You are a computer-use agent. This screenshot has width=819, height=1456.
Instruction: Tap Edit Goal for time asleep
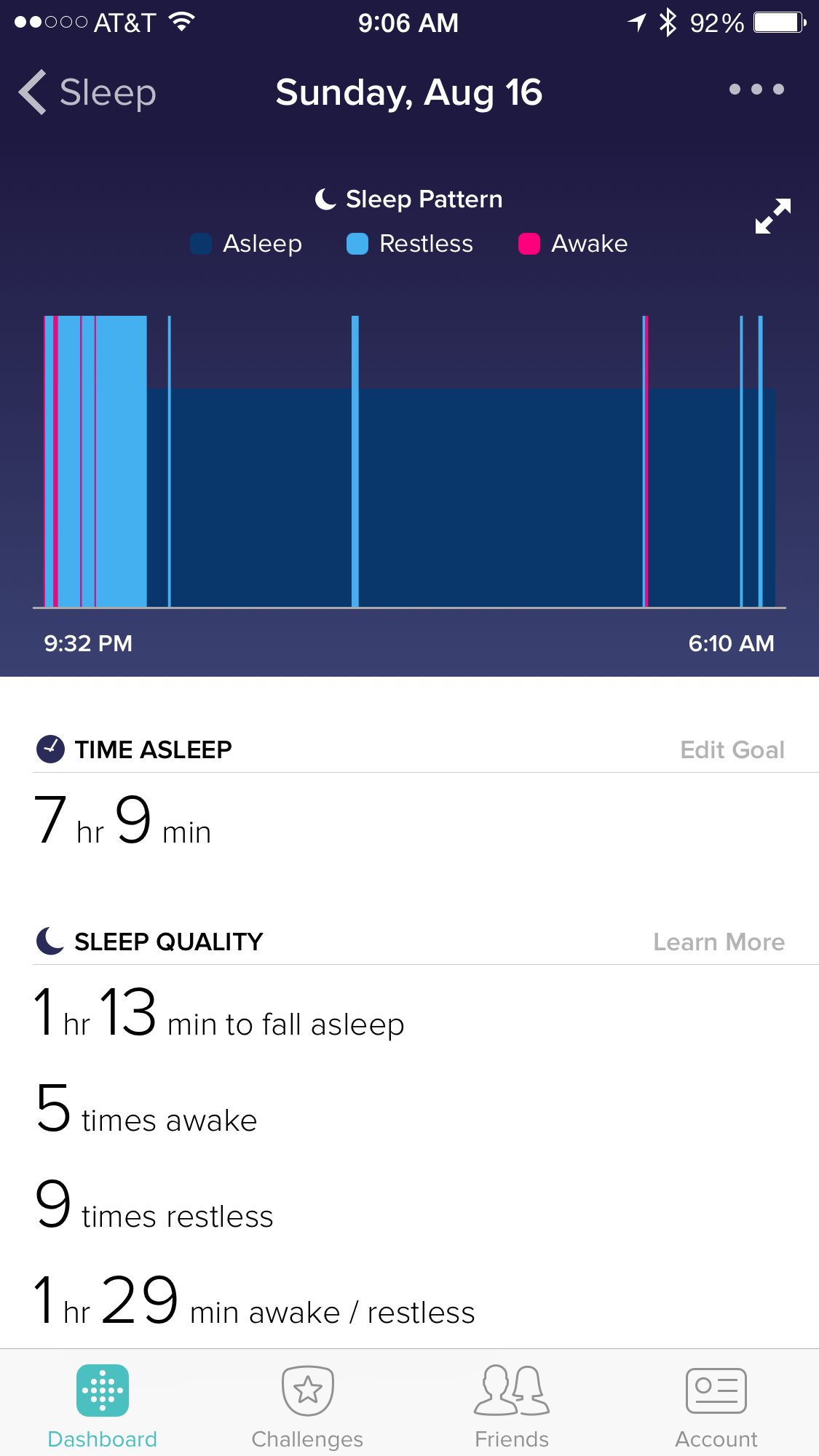click(732, 749)
